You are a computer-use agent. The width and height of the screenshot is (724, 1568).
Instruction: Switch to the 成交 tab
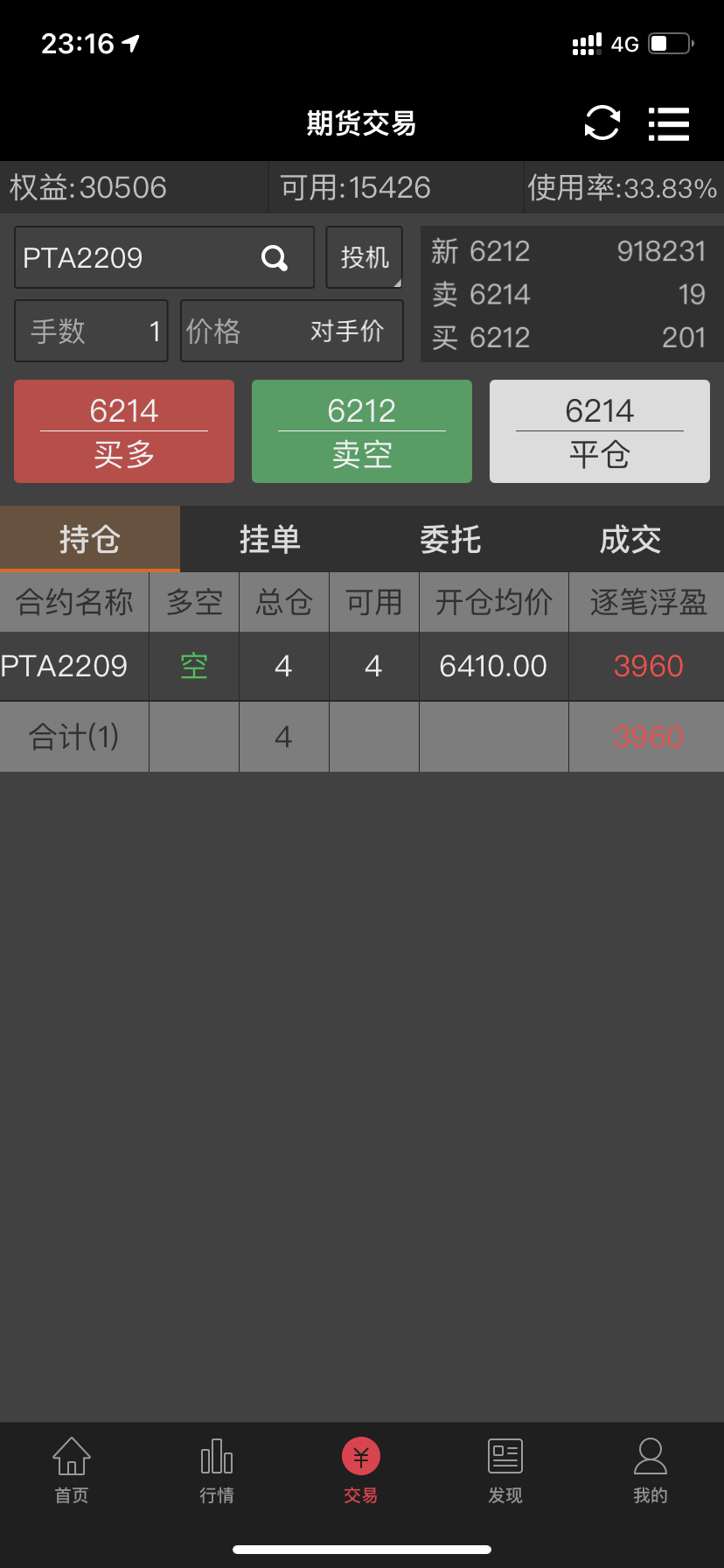(x=630, y=539)
